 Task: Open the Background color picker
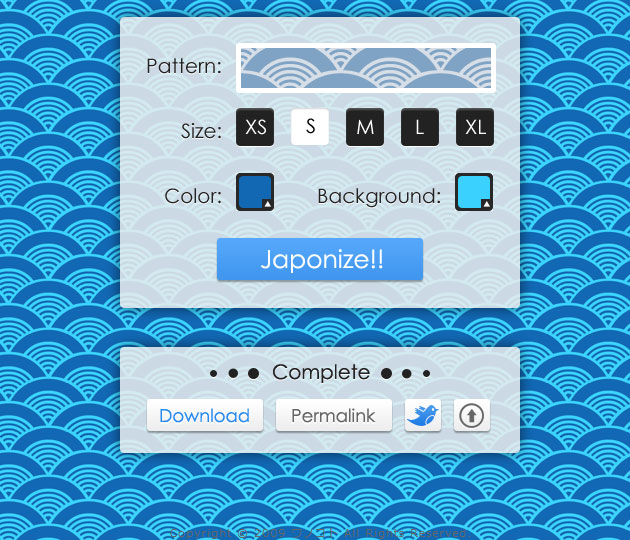tap(474, 192)
